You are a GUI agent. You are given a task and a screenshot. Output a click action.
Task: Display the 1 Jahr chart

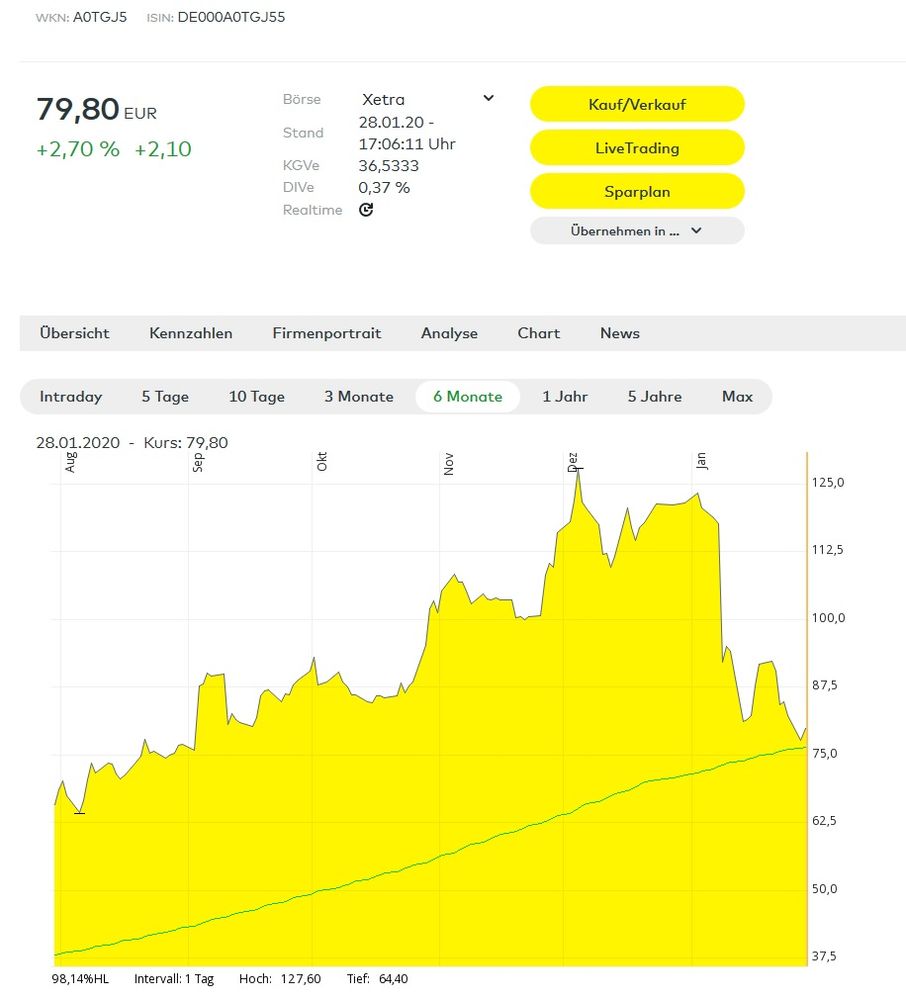click(565, 397)
